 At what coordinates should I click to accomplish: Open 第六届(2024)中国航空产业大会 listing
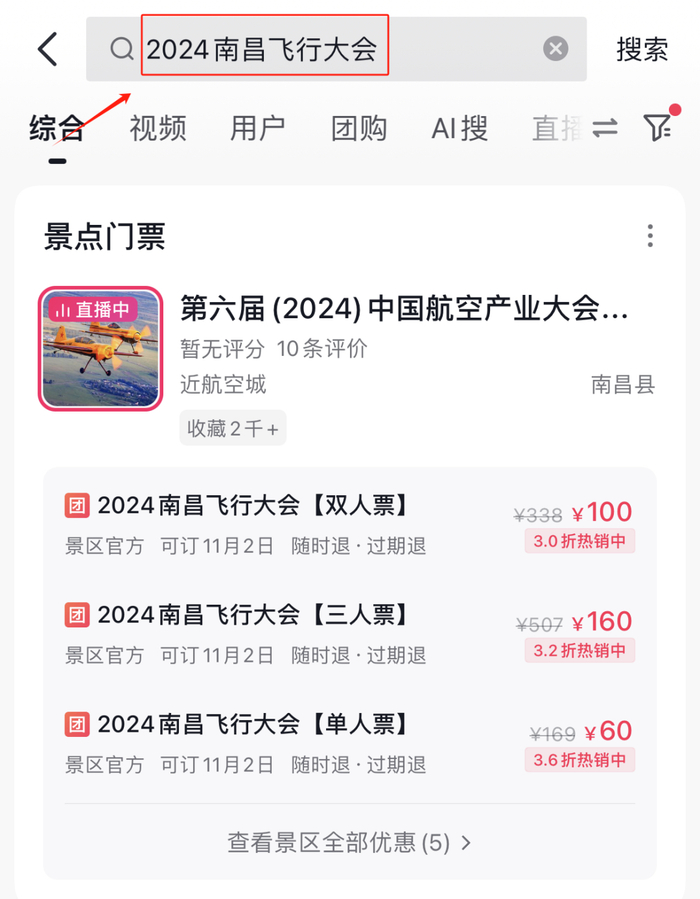coord(404,309)
